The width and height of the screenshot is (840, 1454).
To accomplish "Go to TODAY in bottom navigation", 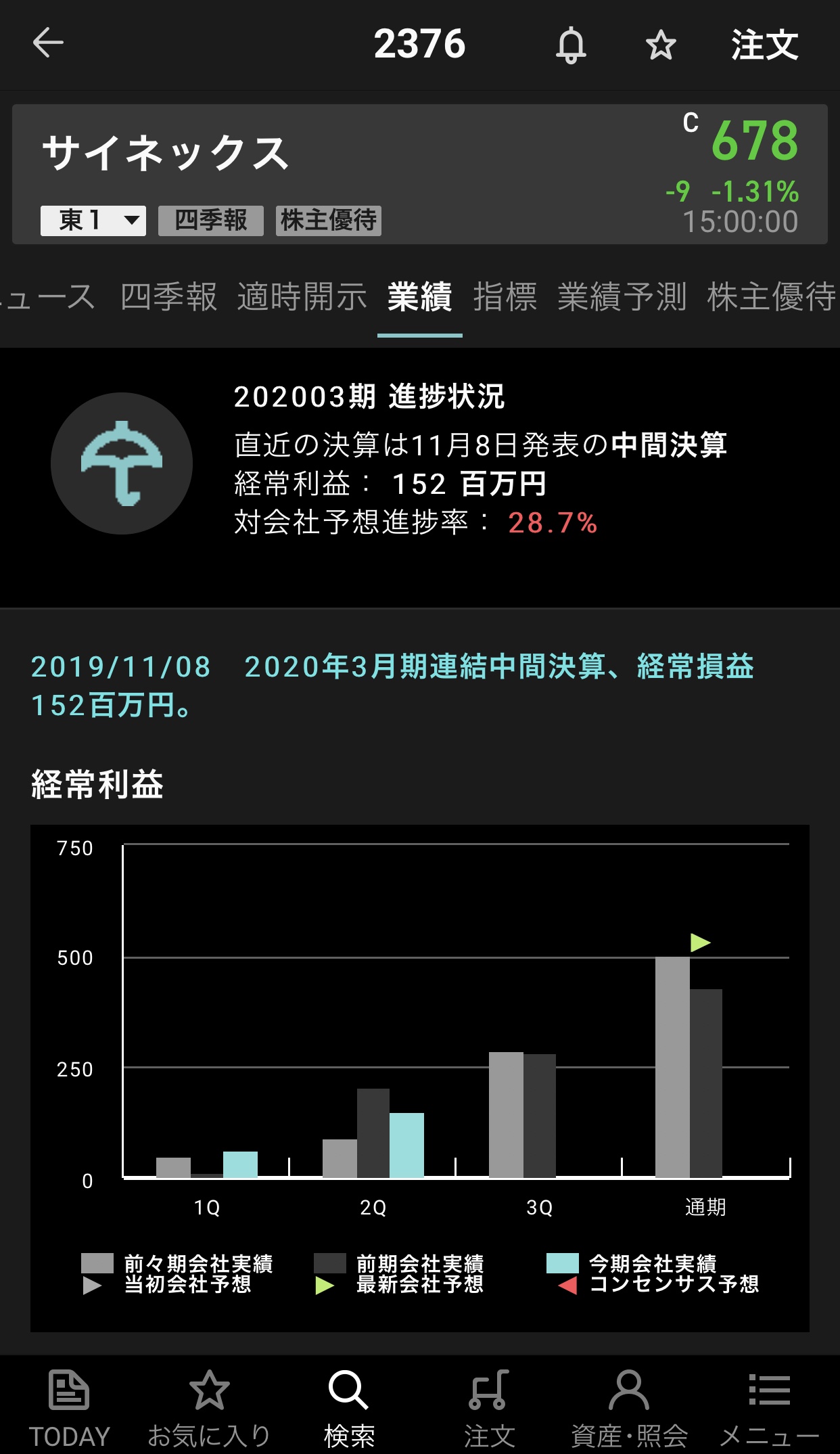I will 69,1407.
